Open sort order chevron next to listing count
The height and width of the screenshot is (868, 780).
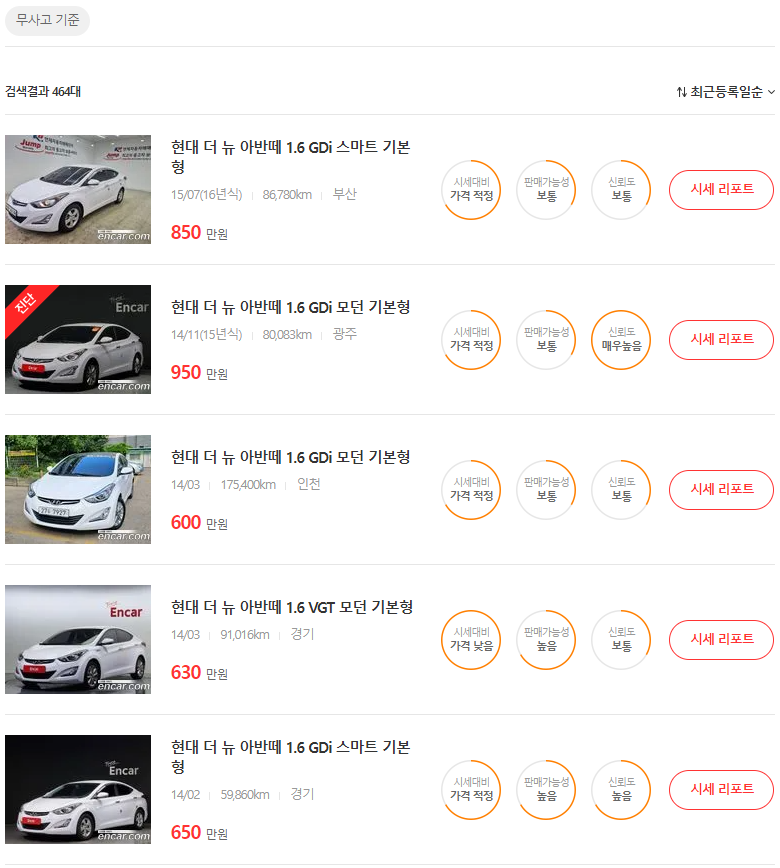click(x=772, y=91)
